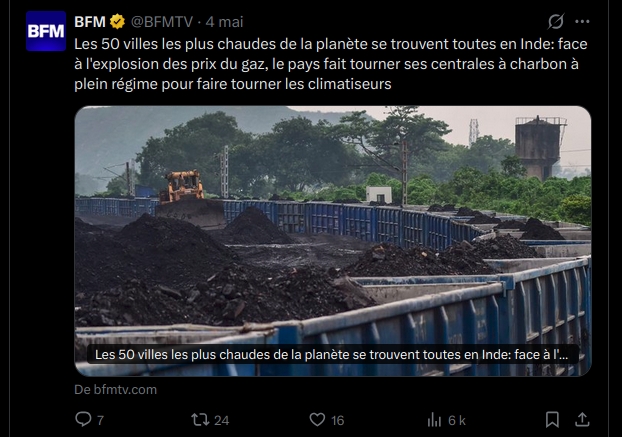Open the @BFMTV account handle
This screenshot has width=622, height=437.
[x=162, y=22]
